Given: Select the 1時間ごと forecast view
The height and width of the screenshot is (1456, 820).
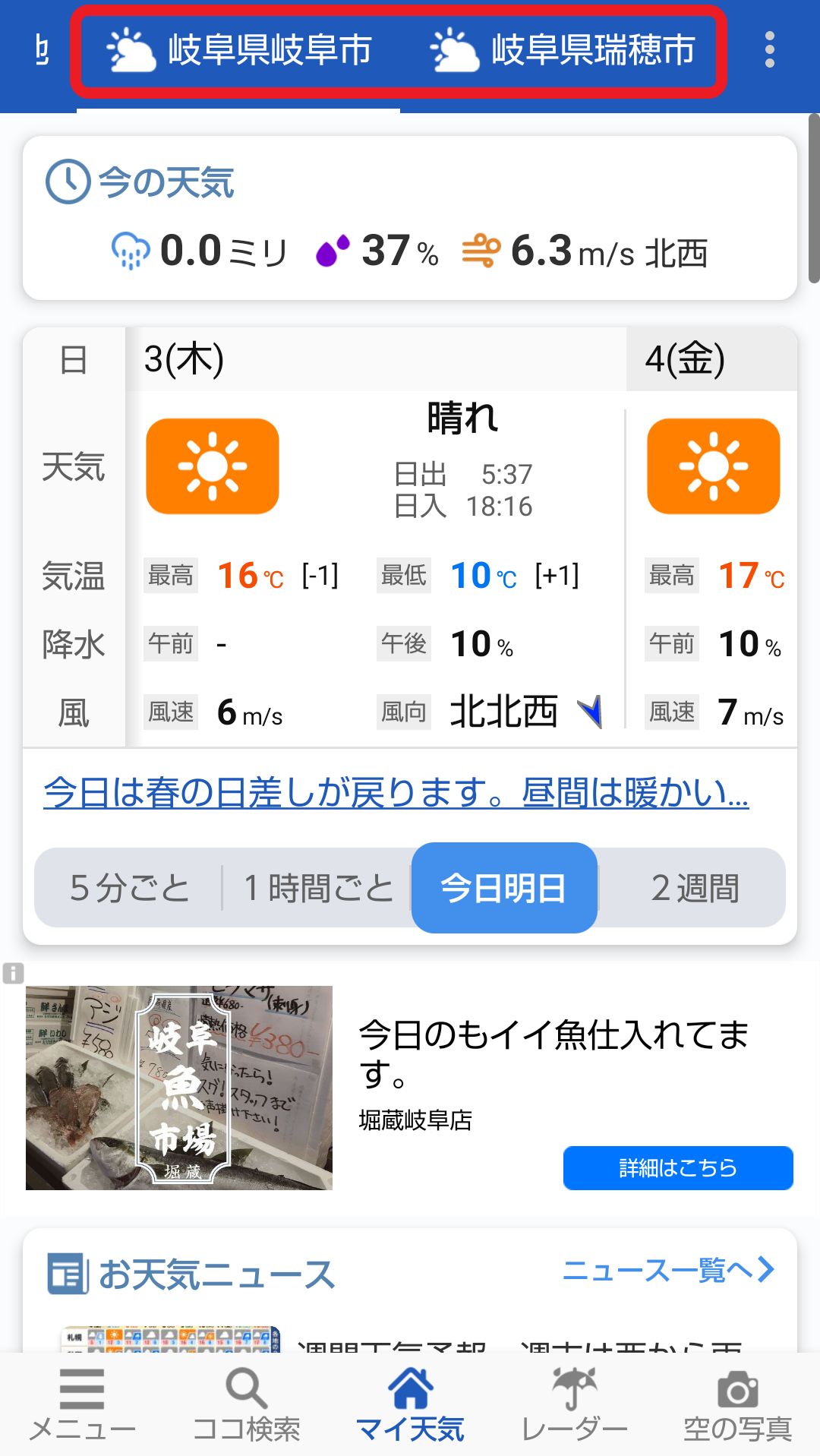Looking at the screenshot, I should pos(318,887).
